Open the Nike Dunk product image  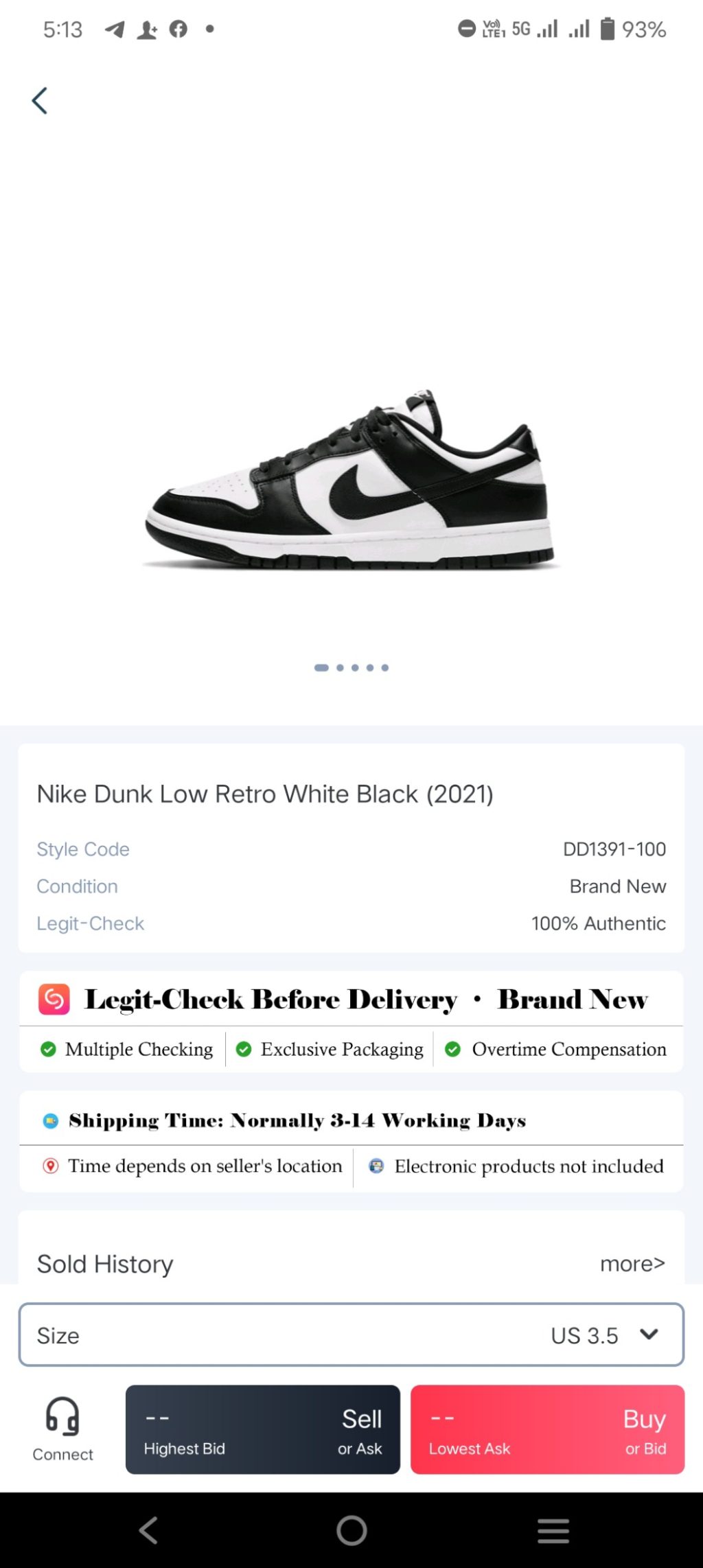click(351, 481)
